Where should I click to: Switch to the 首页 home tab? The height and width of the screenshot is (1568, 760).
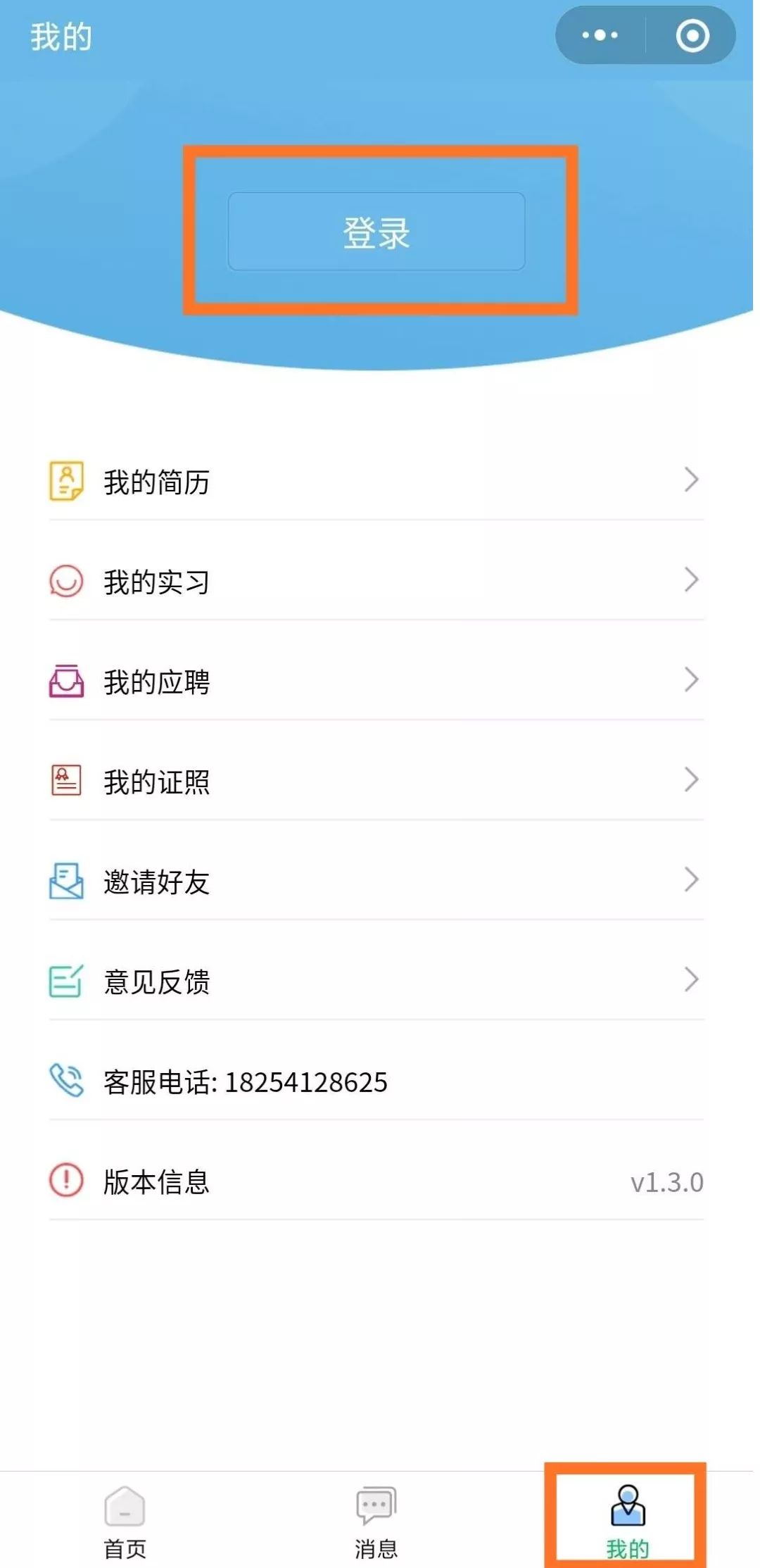(125, 1521)
